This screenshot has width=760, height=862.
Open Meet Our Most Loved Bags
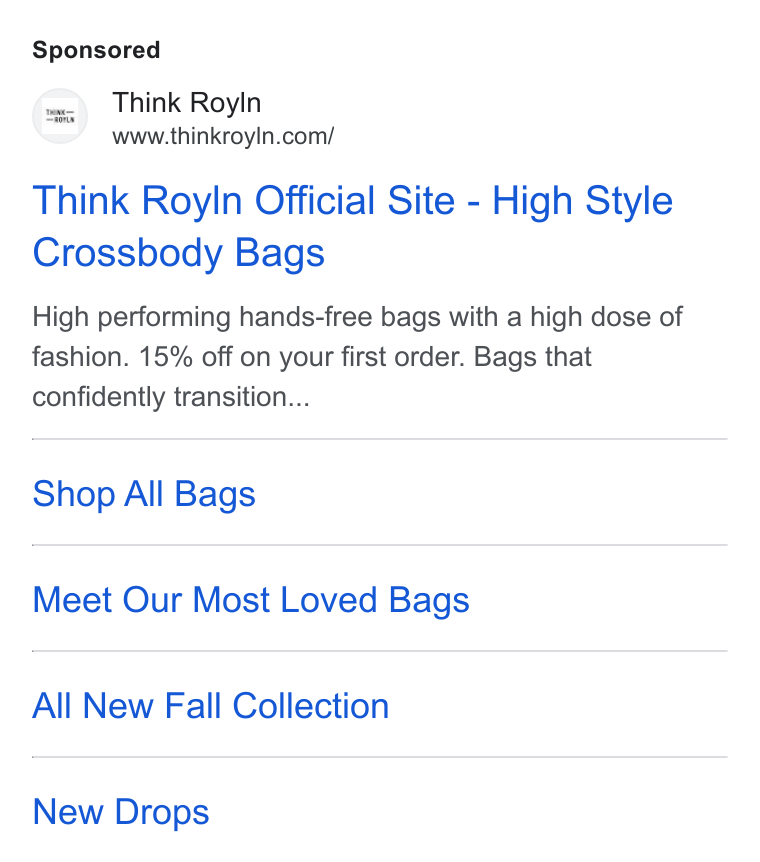click(x=251, y=599)
